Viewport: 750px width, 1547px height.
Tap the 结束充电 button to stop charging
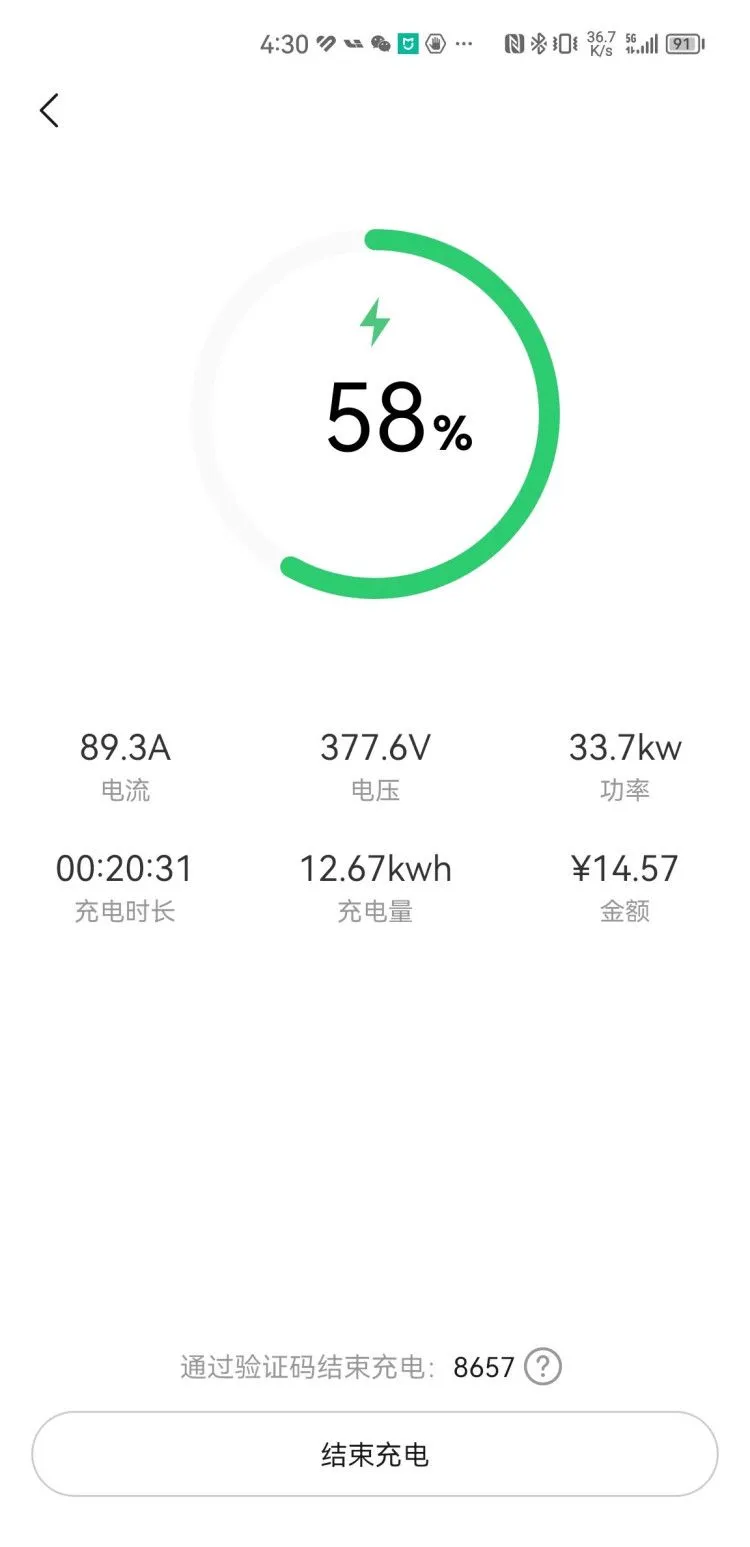[x=375, y=1454]
